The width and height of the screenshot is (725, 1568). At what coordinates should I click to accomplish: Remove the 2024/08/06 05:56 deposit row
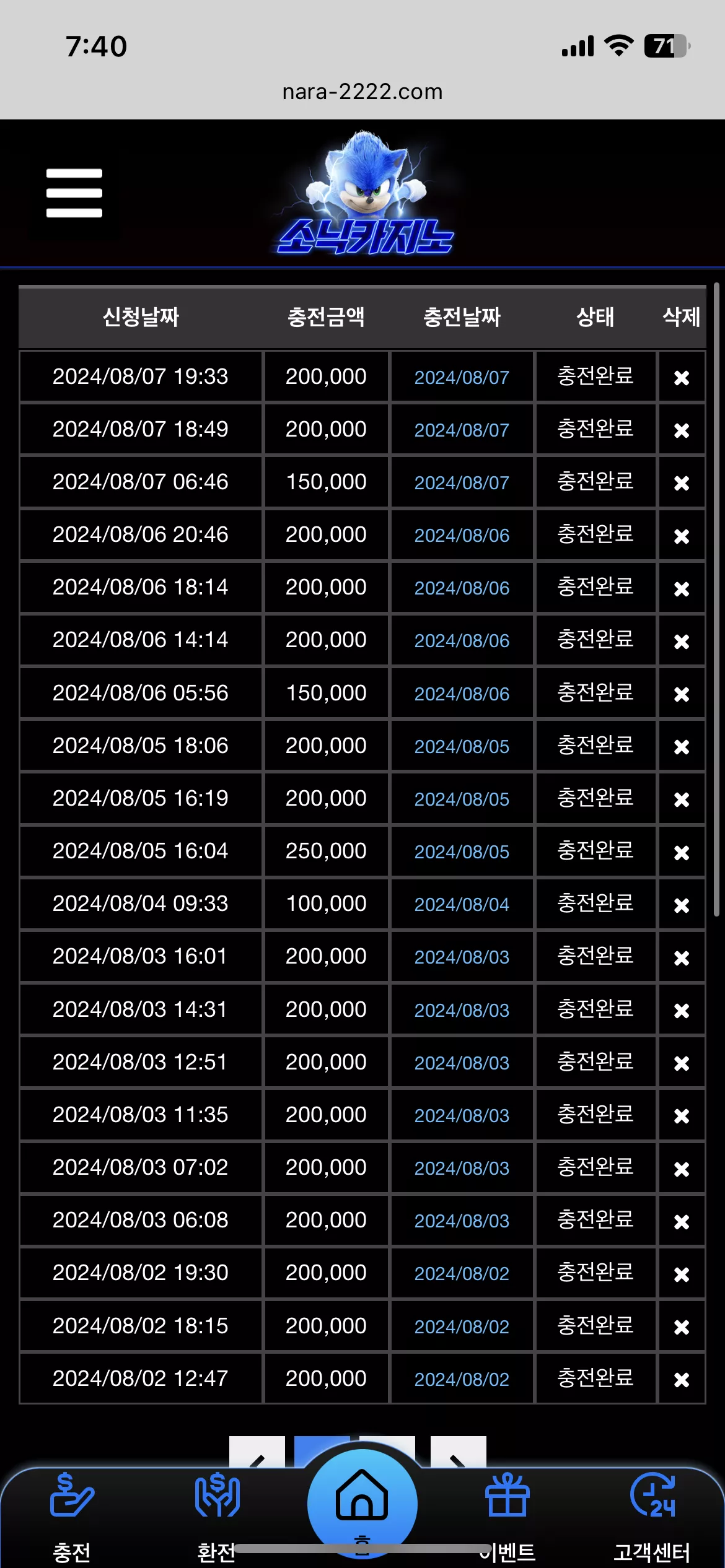tap(682, 694)
